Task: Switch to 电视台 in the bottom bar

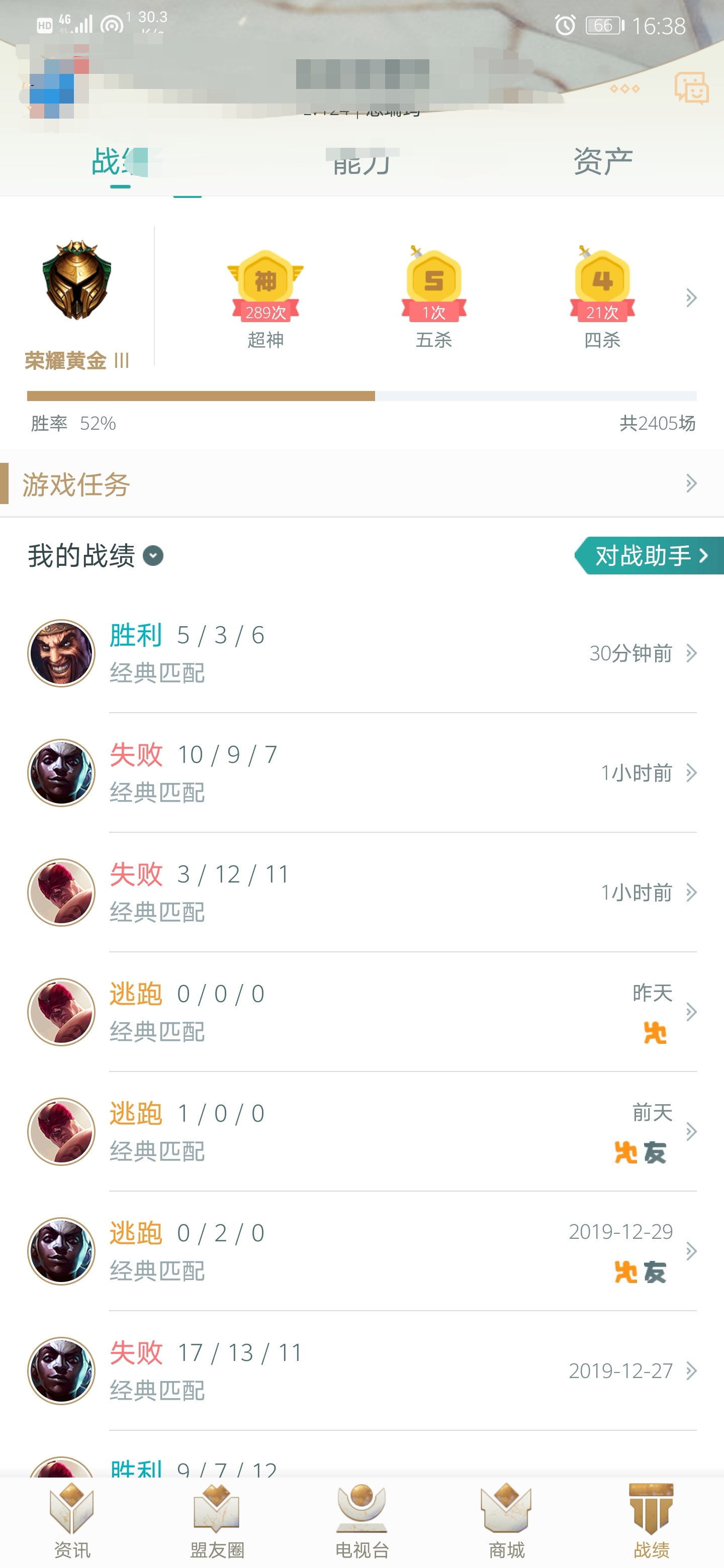Action: coord(361,1522)
